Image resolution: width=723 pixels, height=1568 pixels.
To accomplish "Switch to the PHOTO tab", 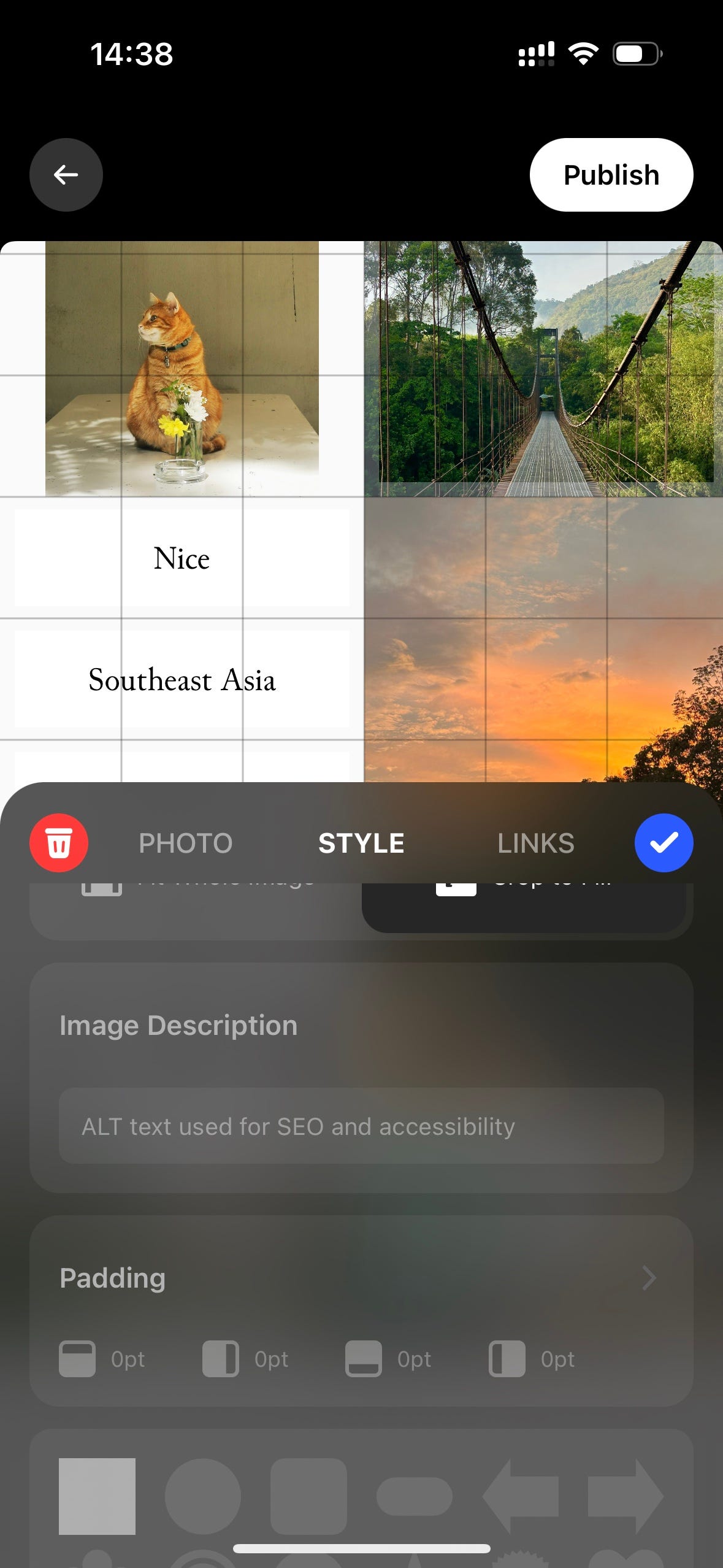I will tap(185, 843).
